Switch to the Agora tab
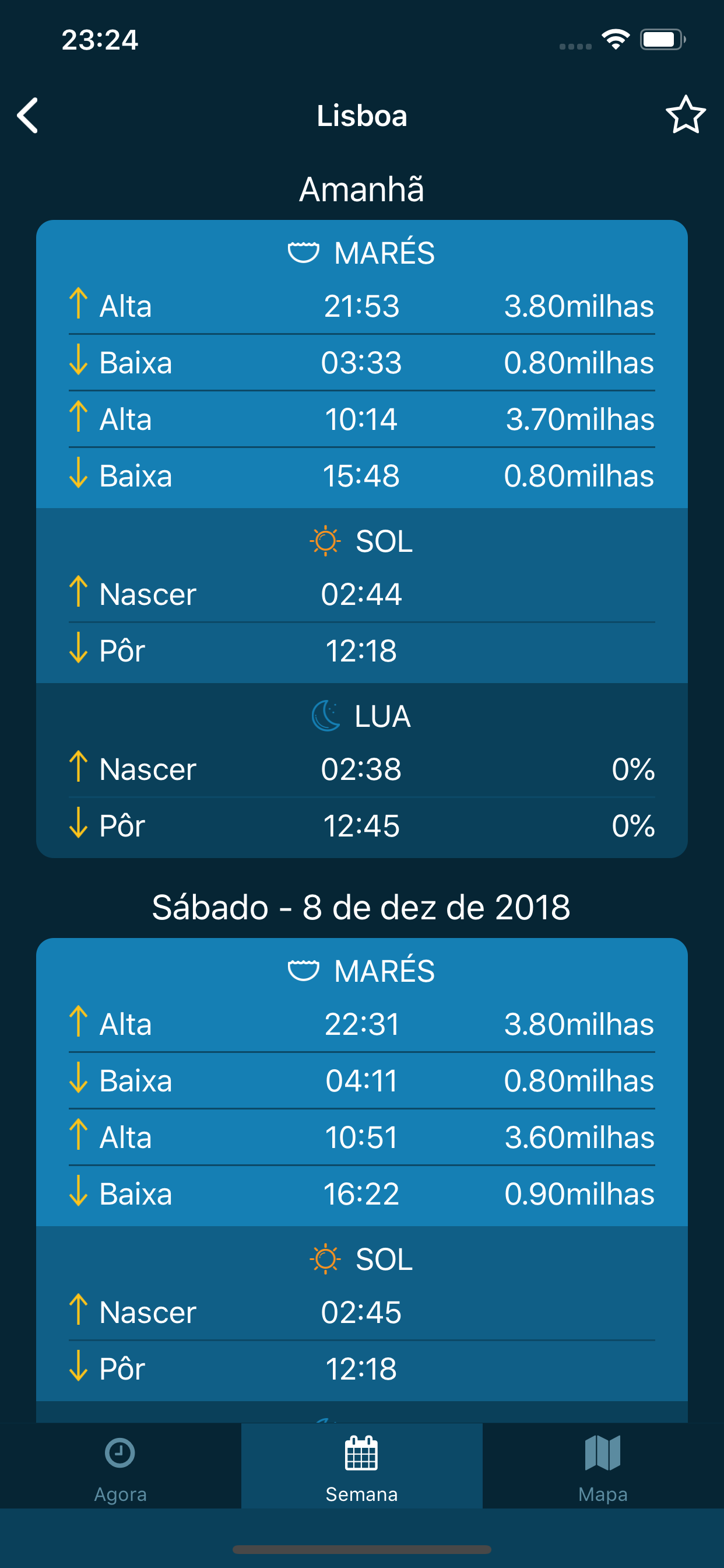This screenshot has width=724, height=1568. coord(121,1466)
